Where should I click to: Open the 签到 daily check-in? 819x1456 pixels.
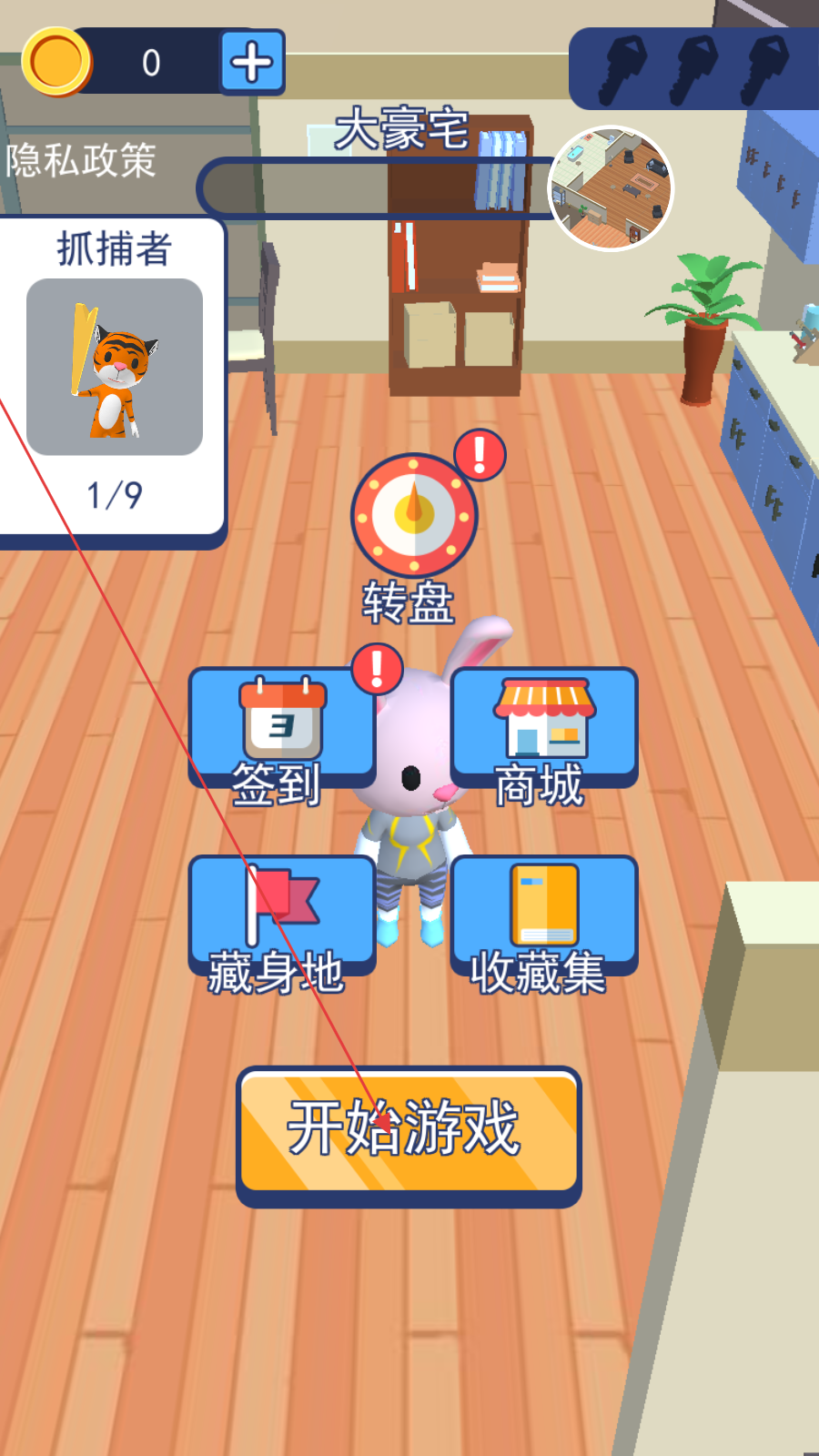(281, 728)
